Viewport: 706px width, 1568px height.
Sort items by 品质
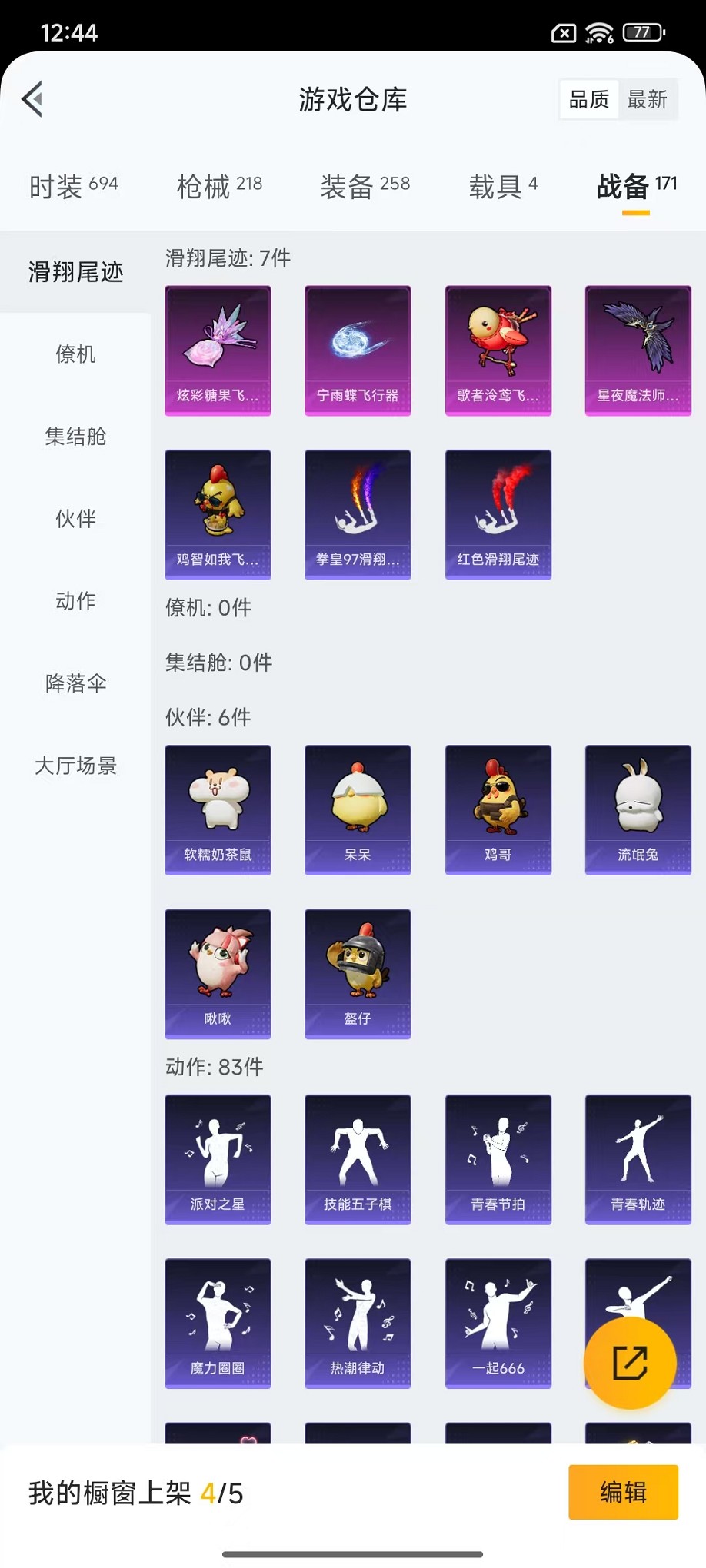(589, 100)
